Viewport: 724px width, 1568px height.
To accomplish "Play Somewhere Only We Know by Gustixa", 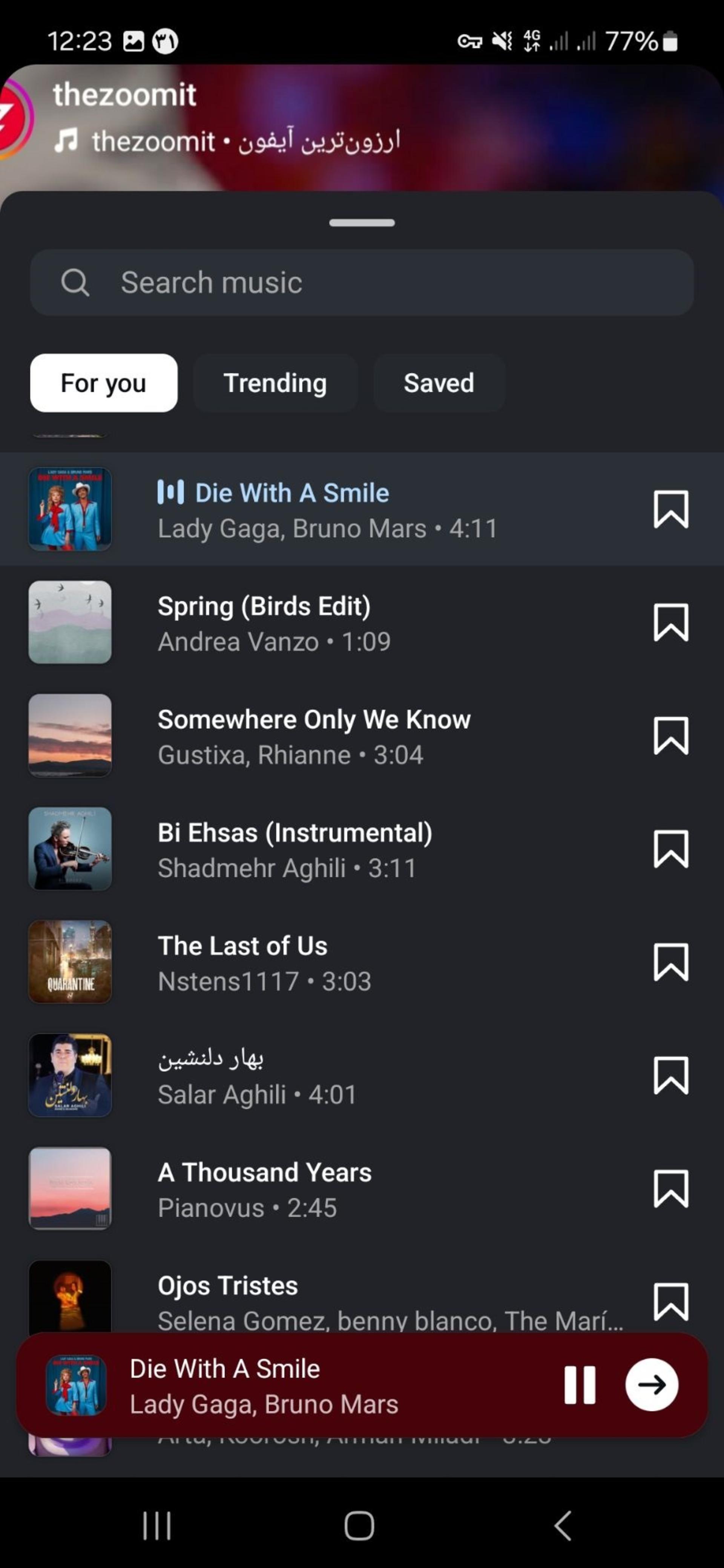I will (362, 736).
